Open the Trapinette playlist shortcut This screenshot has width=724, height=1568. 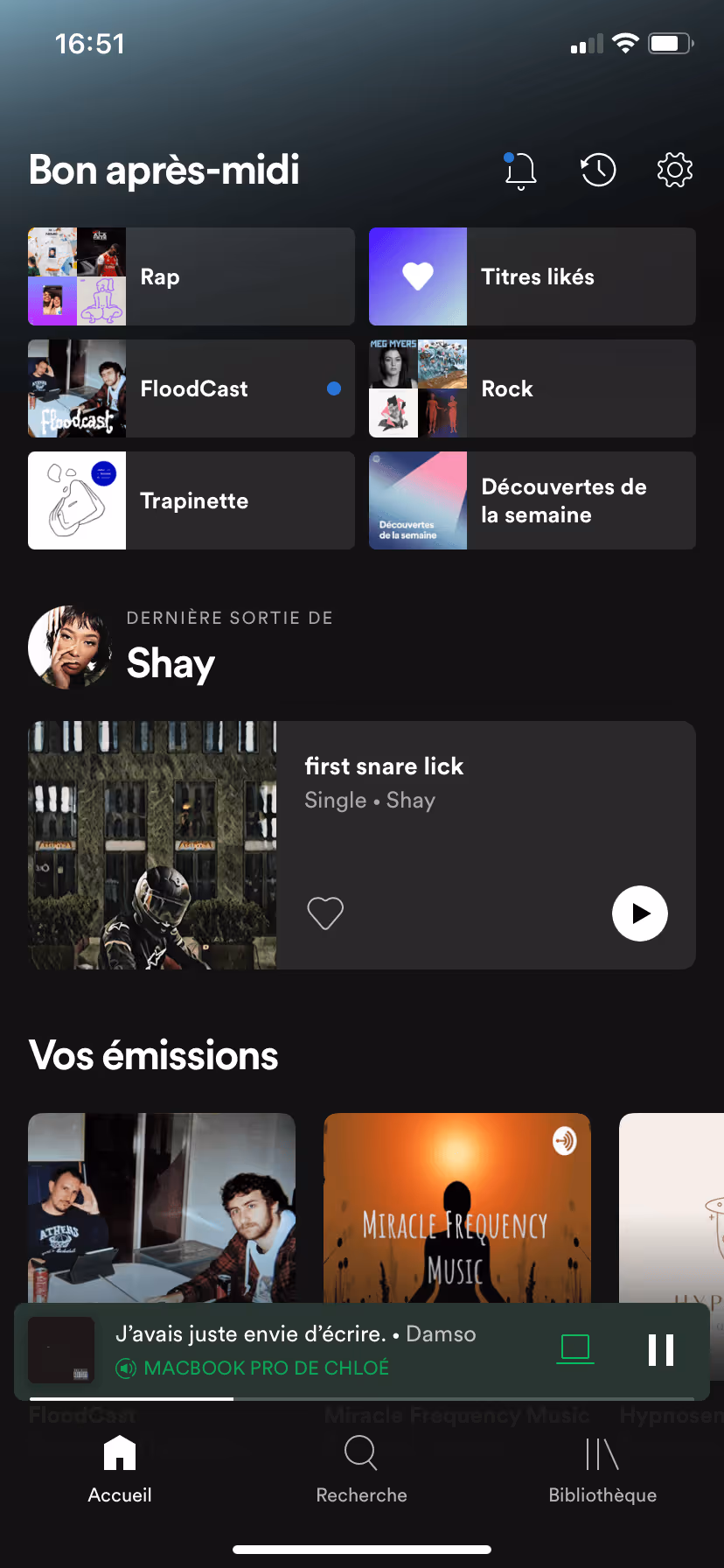tap(191, 500)
